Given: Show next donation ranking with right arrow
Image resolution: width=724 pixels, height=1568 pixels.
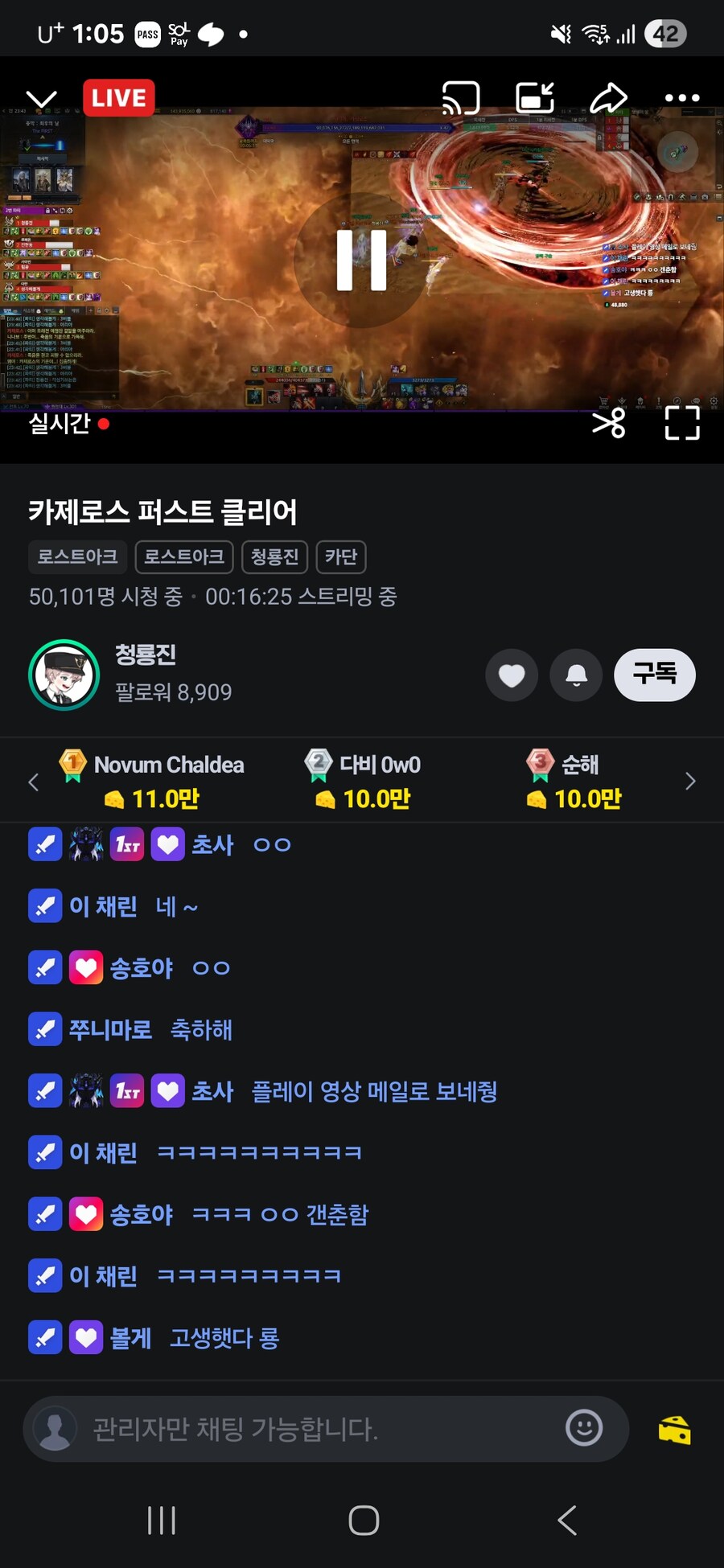Looking at the screenshot, I should 690,781.
